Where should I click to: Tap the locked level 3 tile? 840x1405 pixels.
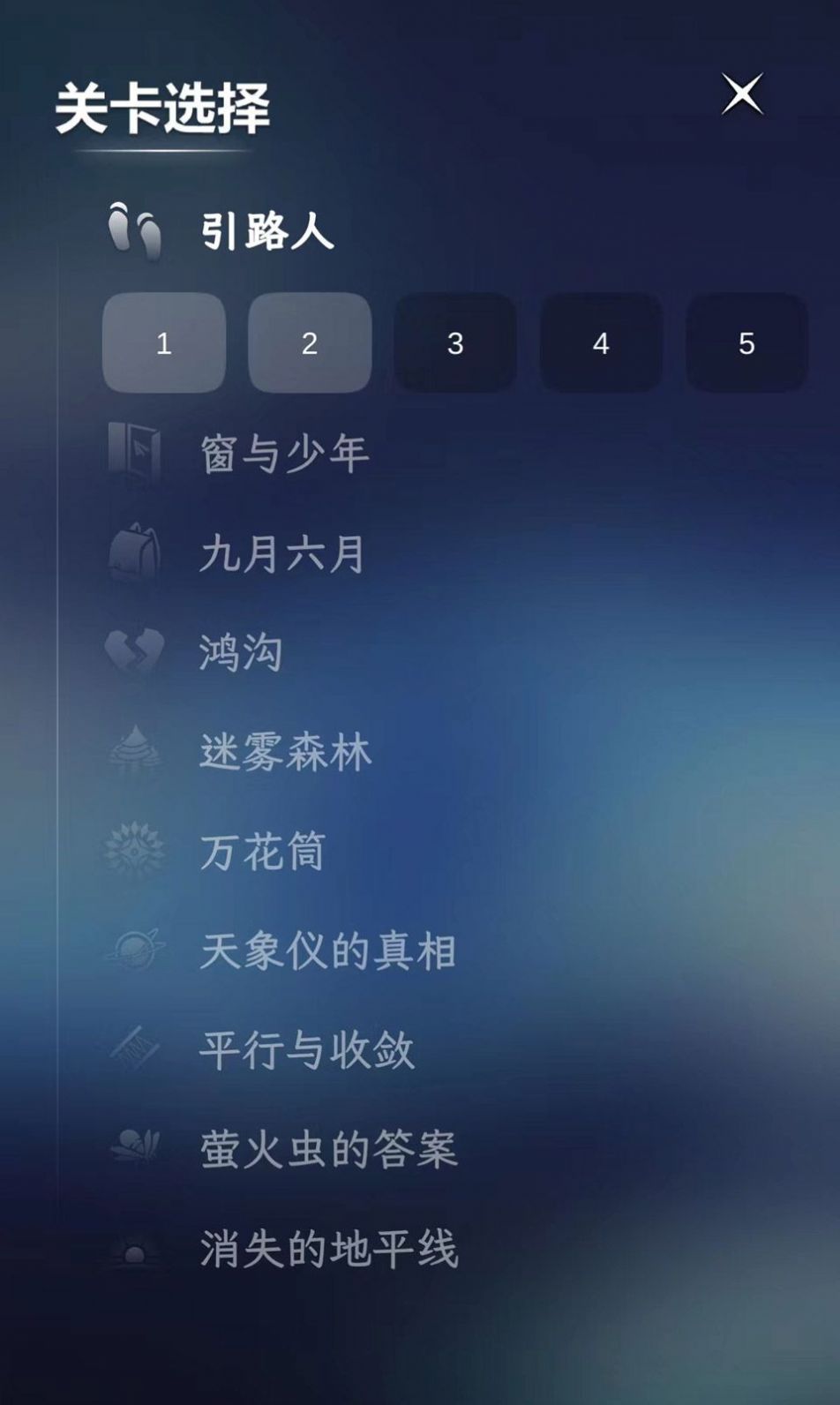click(x=454, y=343)
